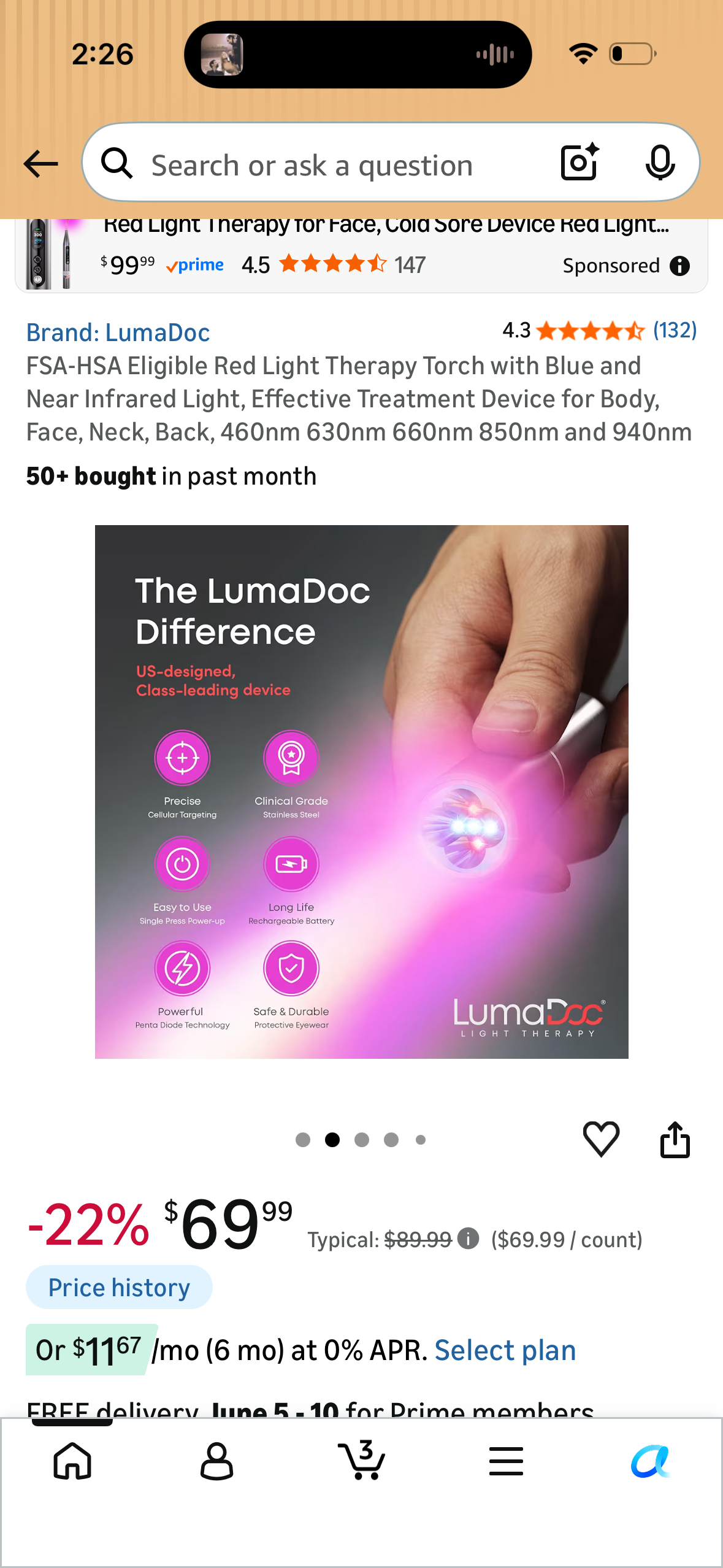Show info about the Sponsored ad
Viewport: 723px width, 1568px height.
(679, 266)
